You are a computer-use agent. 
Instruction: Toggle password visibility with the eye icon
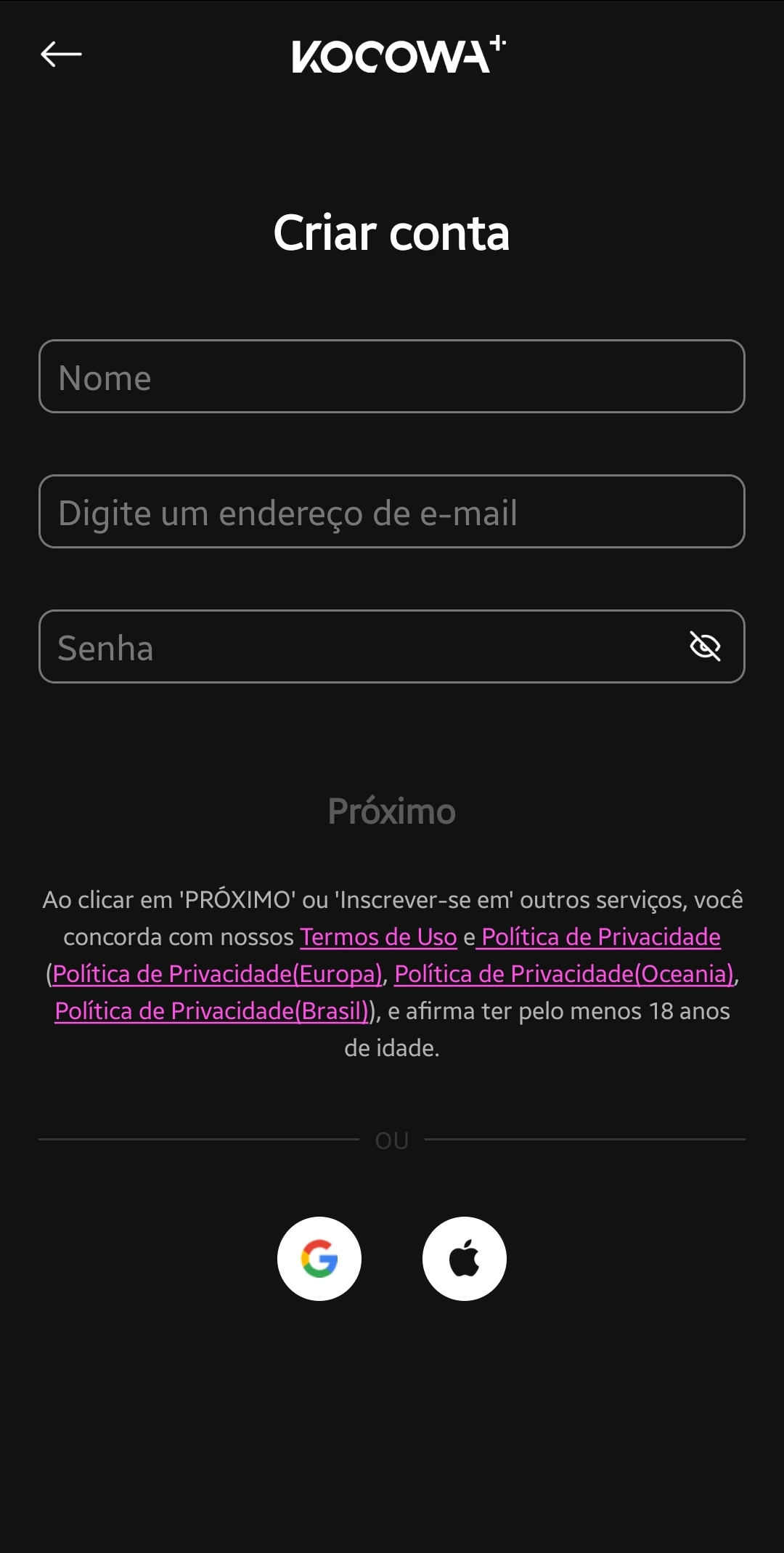pyautogui.click(x=706, y=646)
